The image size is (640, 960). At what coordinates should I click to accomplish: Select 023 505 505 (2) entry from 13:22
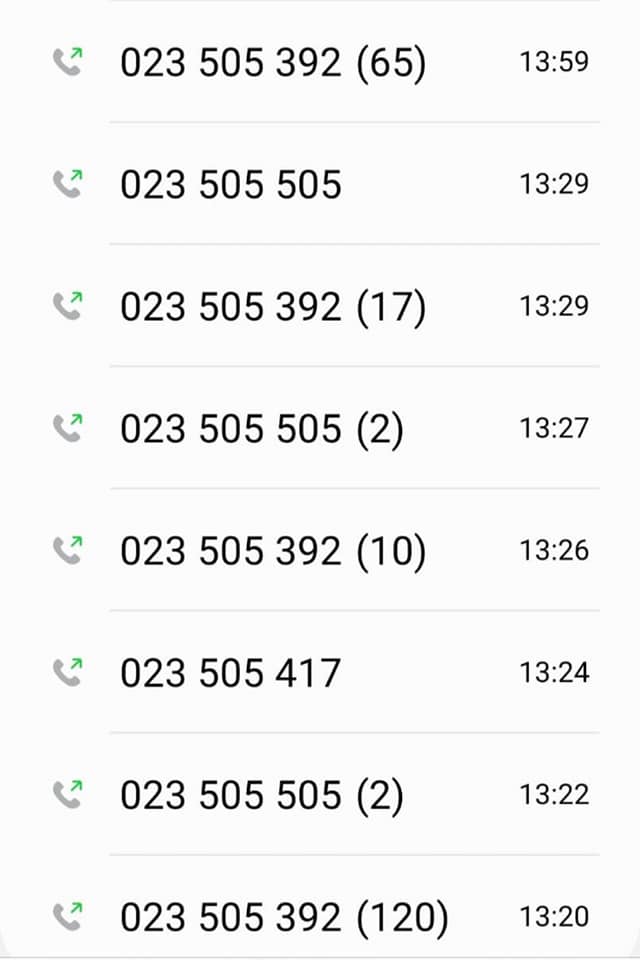pyautogui.click(x=262, y=795)
